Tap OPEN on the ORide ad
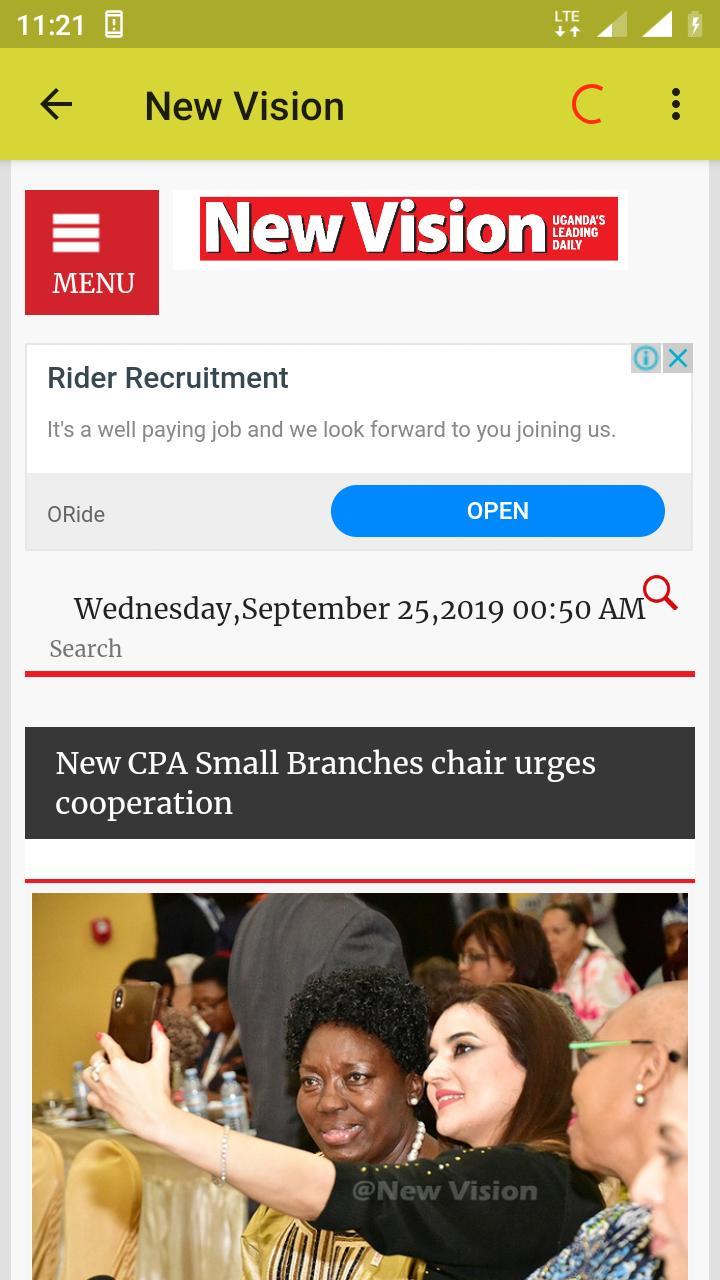The height and width of the screenshot is (1280, 720). tap(497, 511)
